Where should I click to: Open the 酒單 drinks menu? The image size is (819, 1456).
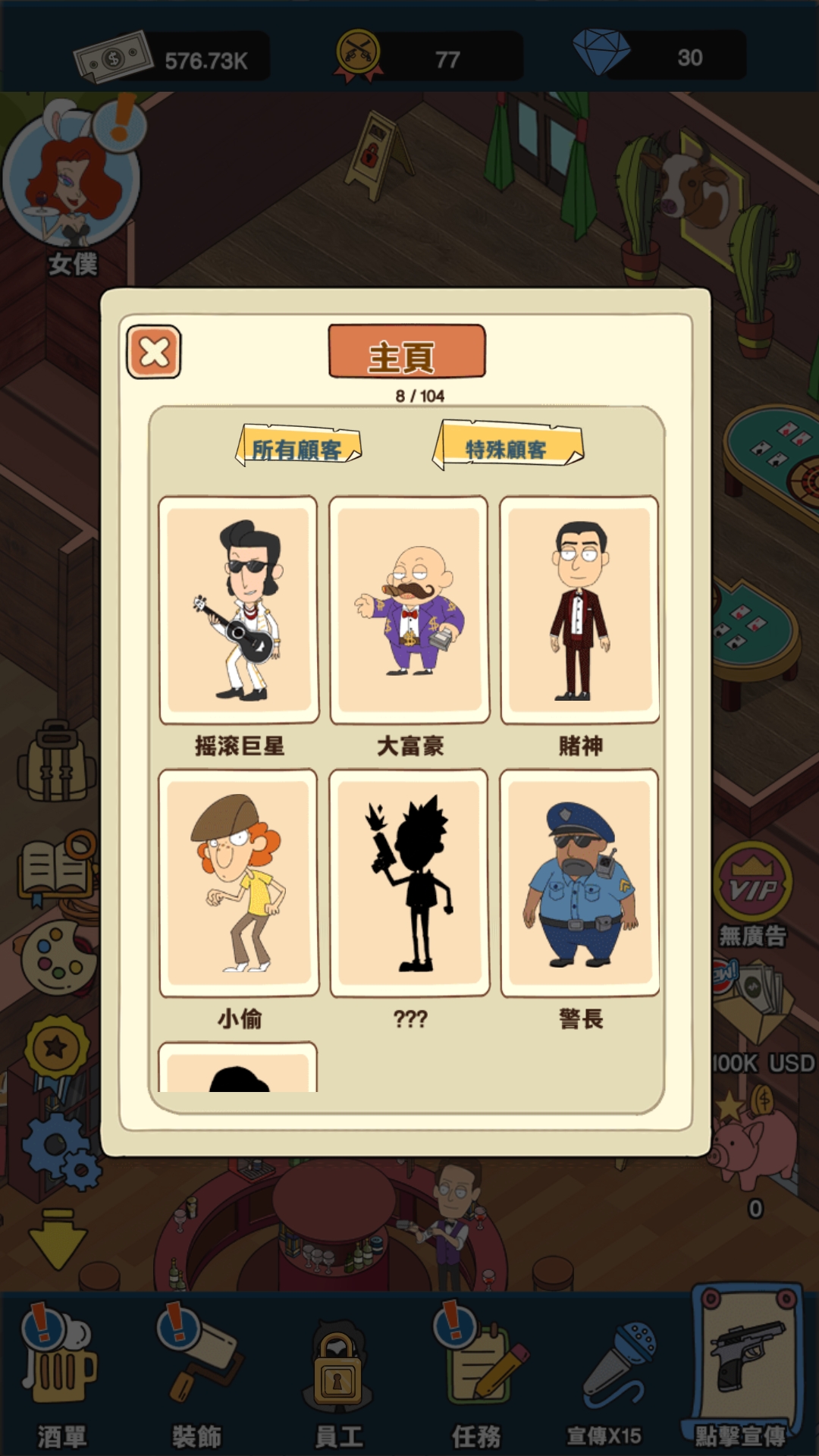coord(61,1373)
